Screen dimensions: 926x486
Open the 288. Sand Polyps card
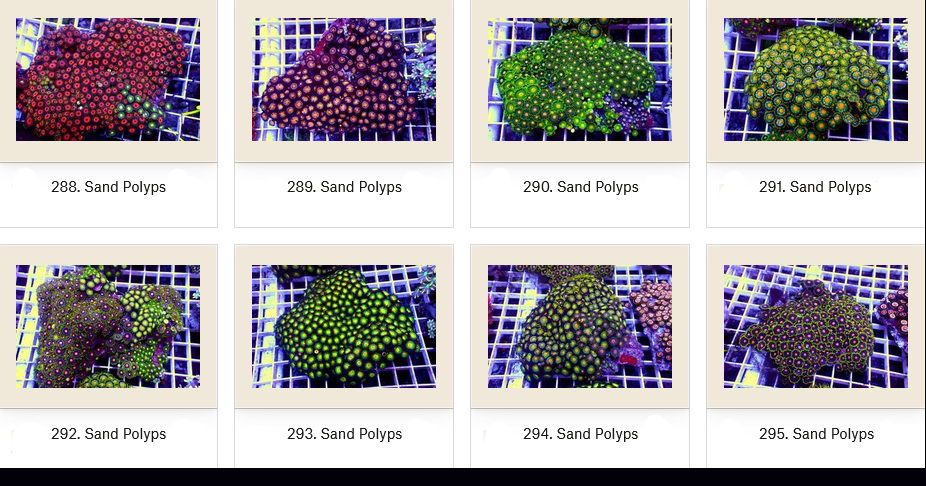pyautogui.click(x=108, y=80)
